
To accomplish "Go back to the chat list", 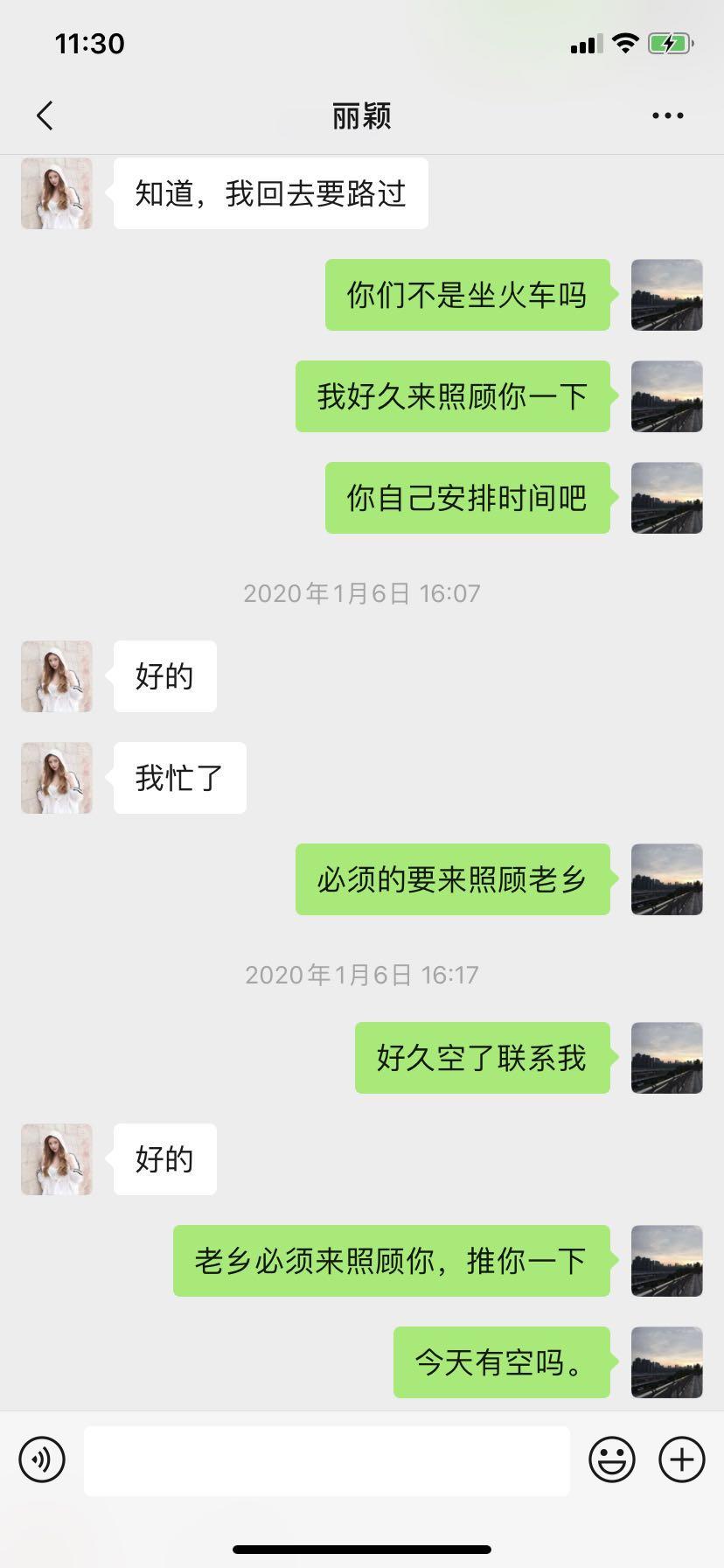I will (x=45, y=115).
